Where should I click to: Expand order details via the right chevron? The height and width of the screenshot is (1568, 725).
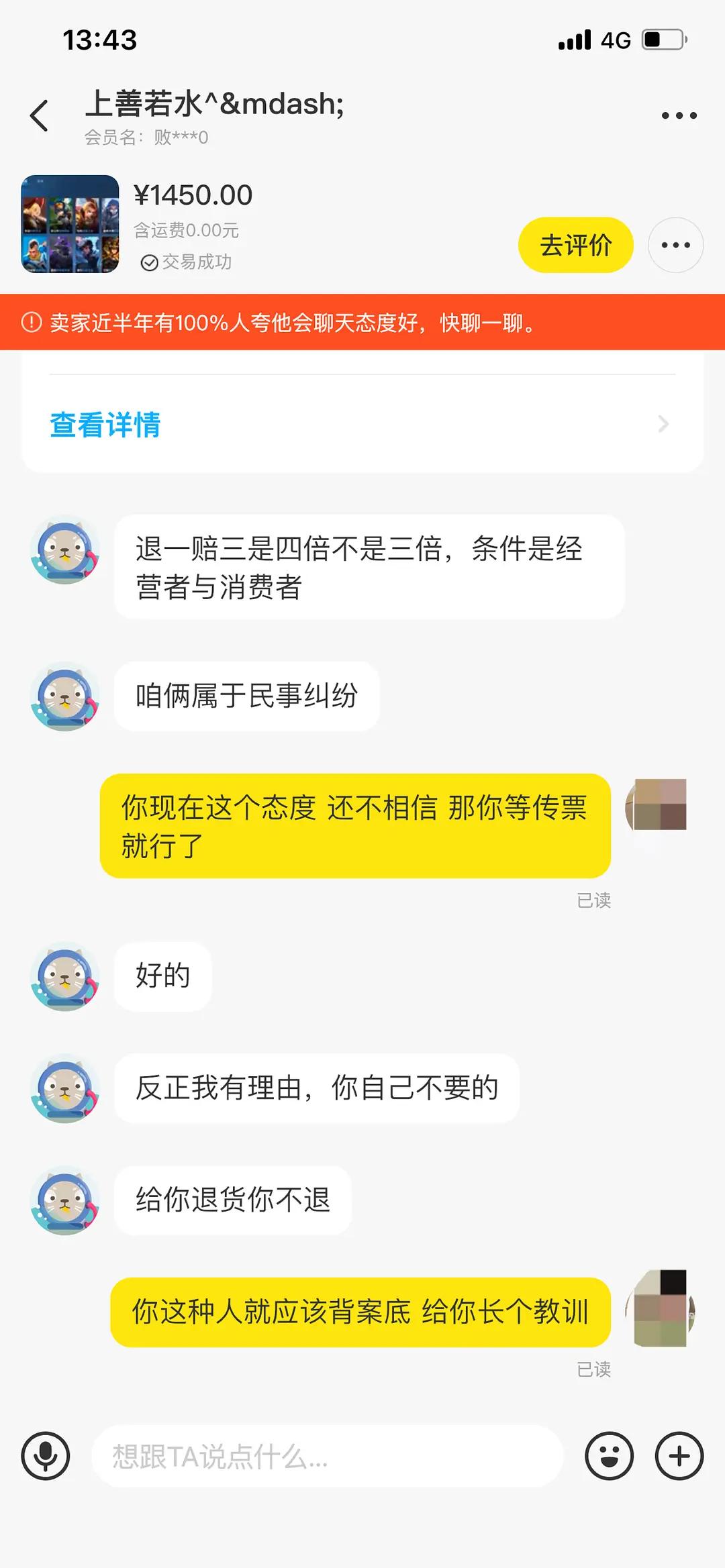(x=663, y=424)
